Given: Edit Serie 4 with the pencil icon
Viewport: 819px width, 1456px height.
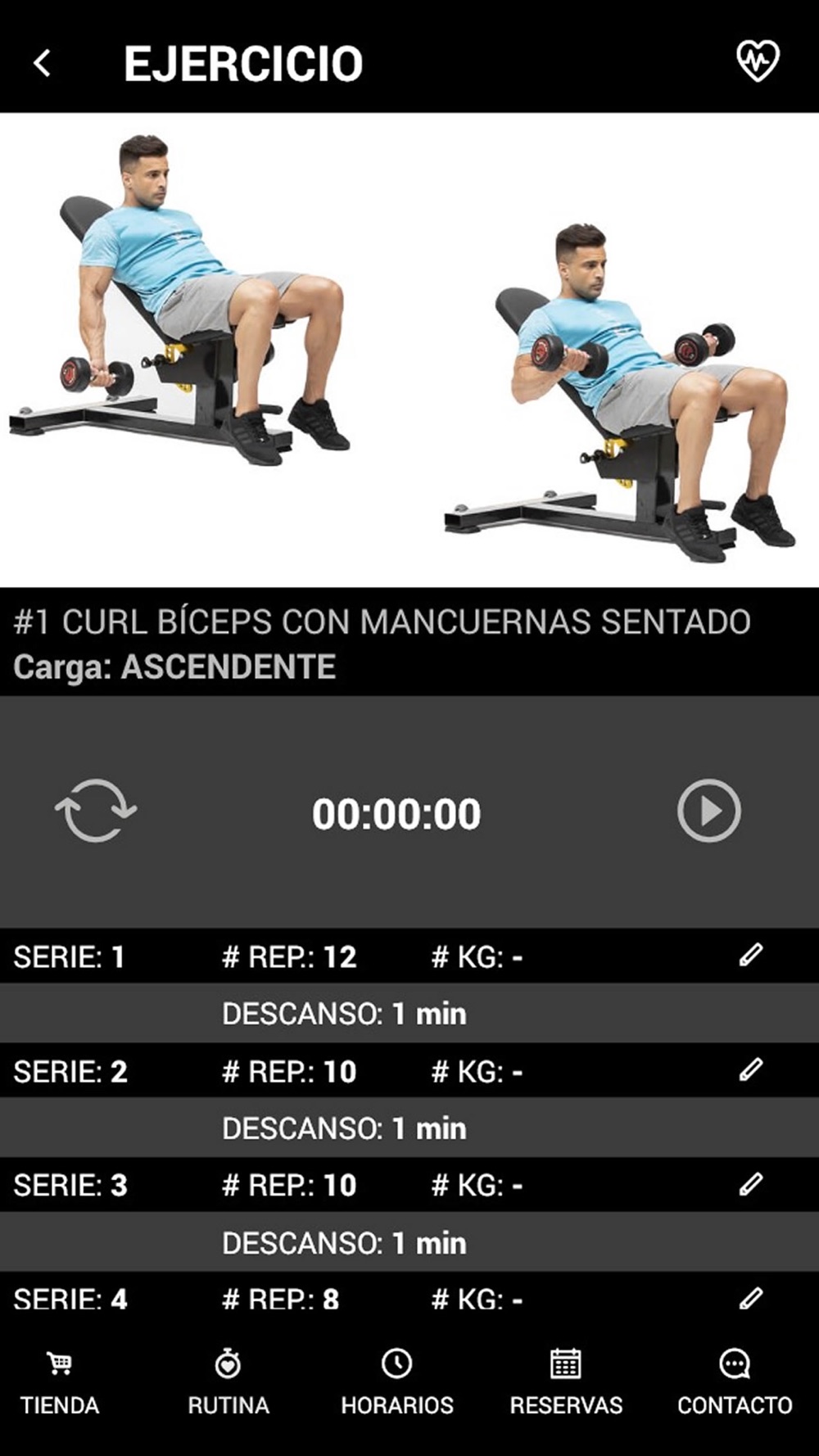Looking at the screenshot, I should pyautogui.click(x=751, y=1299).
